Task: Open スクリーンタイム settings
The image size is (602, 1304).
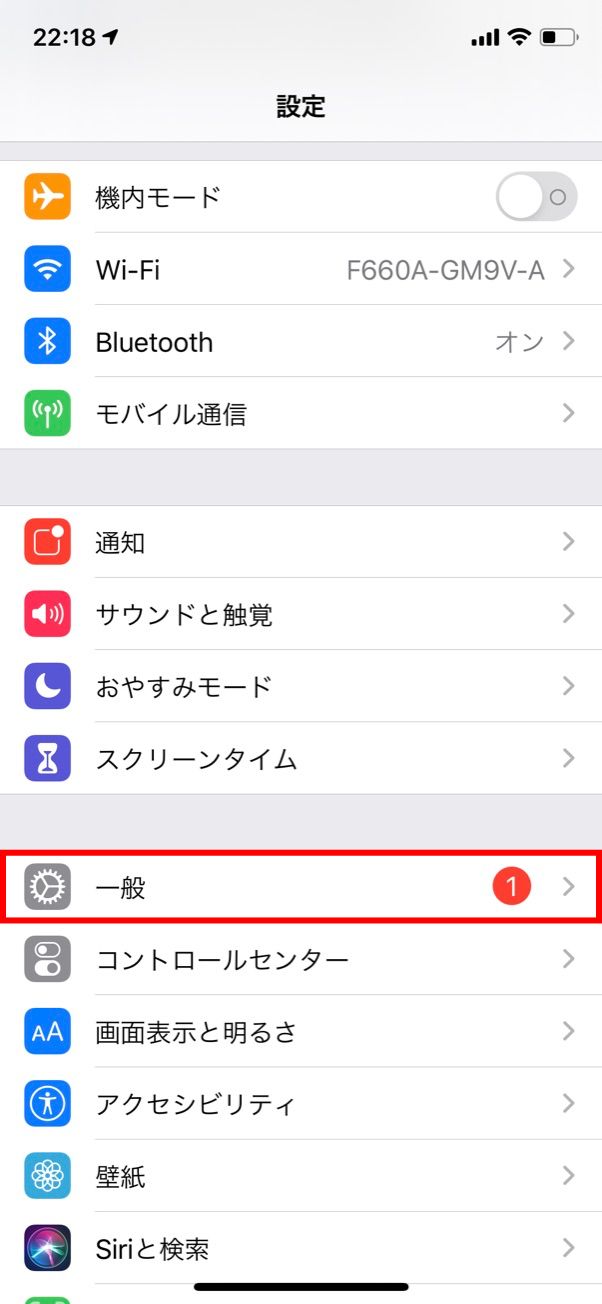Action: tap(301, 758)
